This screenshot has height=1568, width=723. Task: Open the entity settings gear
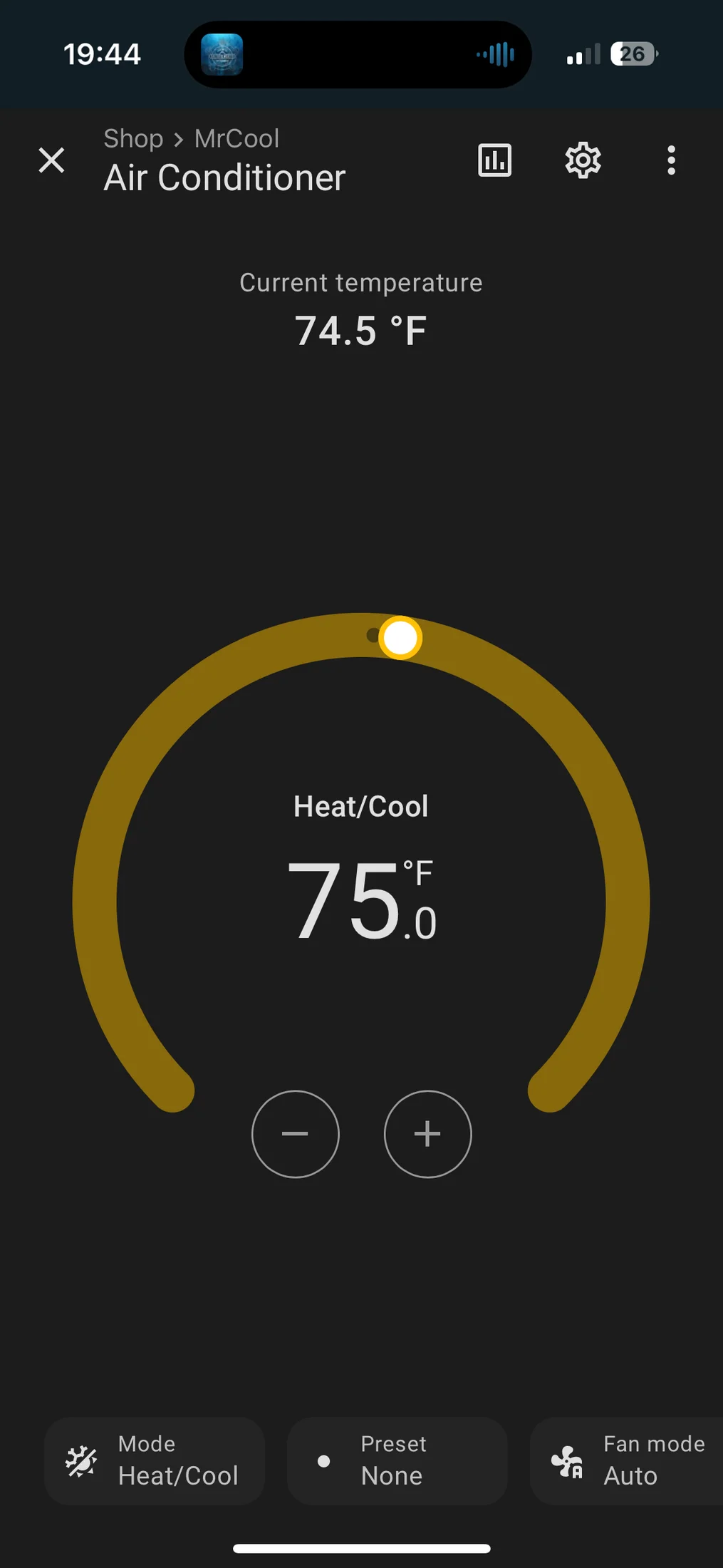(583, 160)
